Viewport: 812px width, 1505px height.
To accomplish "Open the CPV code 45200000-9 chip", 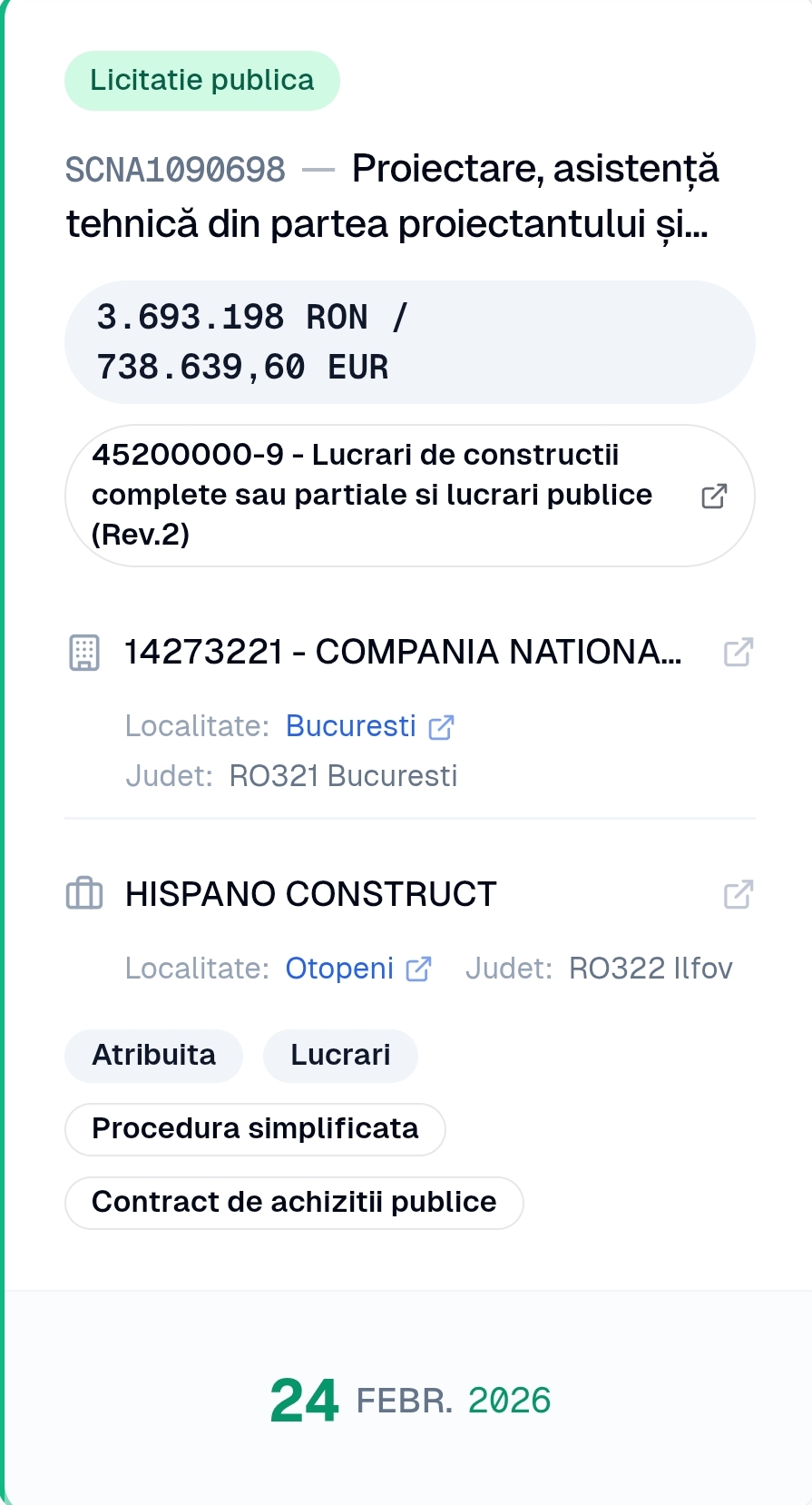I will coord(409,496).
